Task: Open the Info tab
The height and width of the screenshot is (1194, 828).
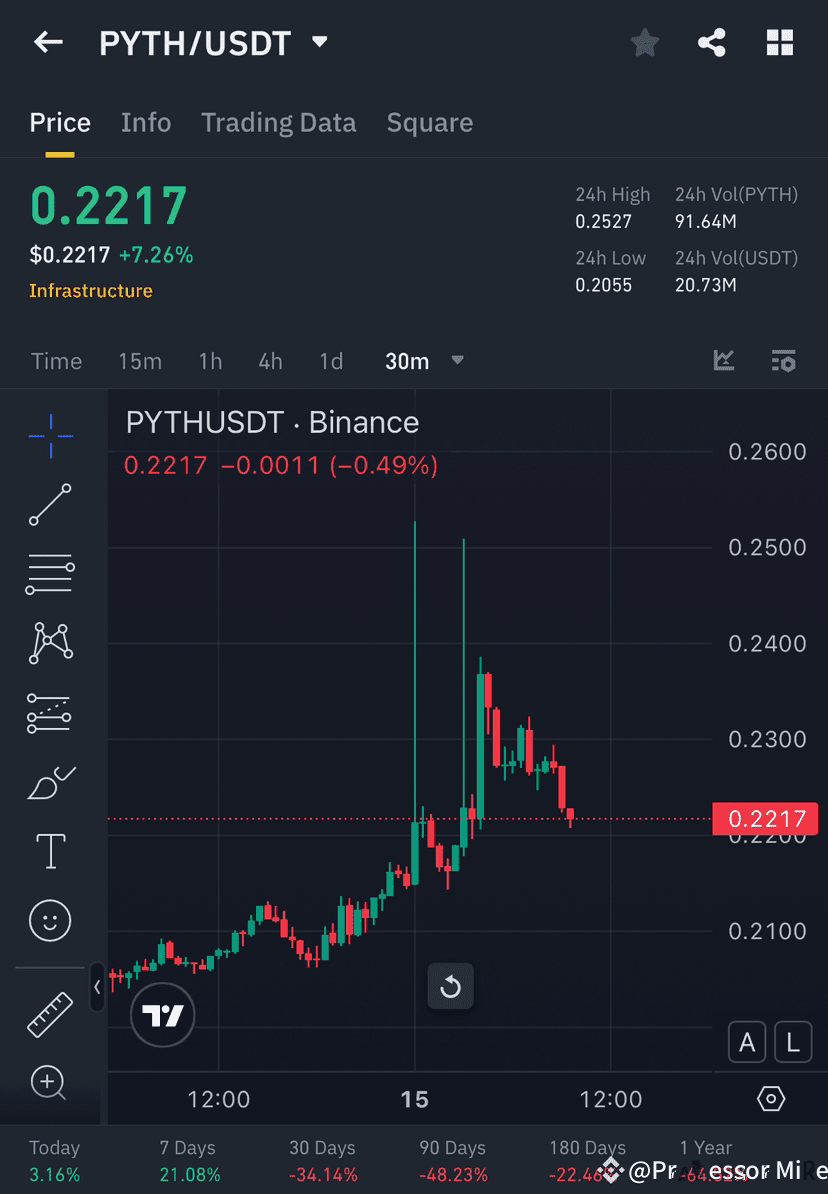Action: [x=146, y=122]
